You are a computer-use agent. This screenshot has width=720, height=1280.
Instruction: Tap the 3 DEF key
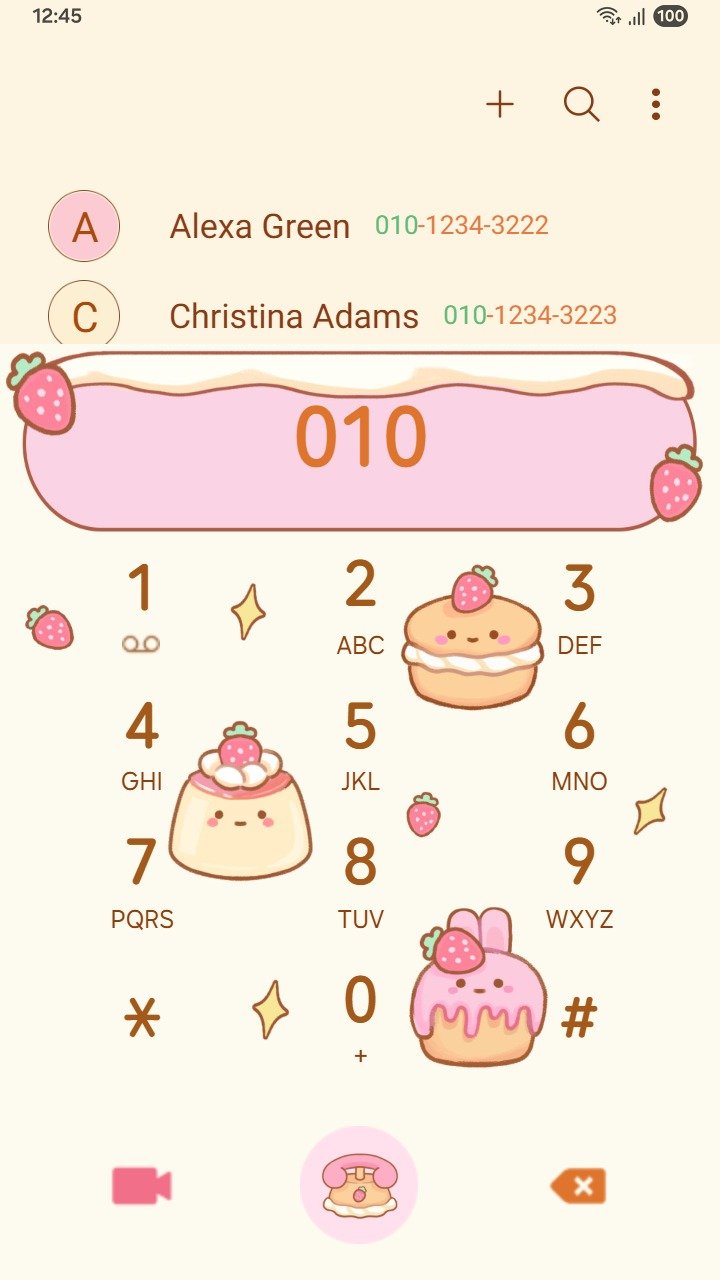[x=579, y=606]
